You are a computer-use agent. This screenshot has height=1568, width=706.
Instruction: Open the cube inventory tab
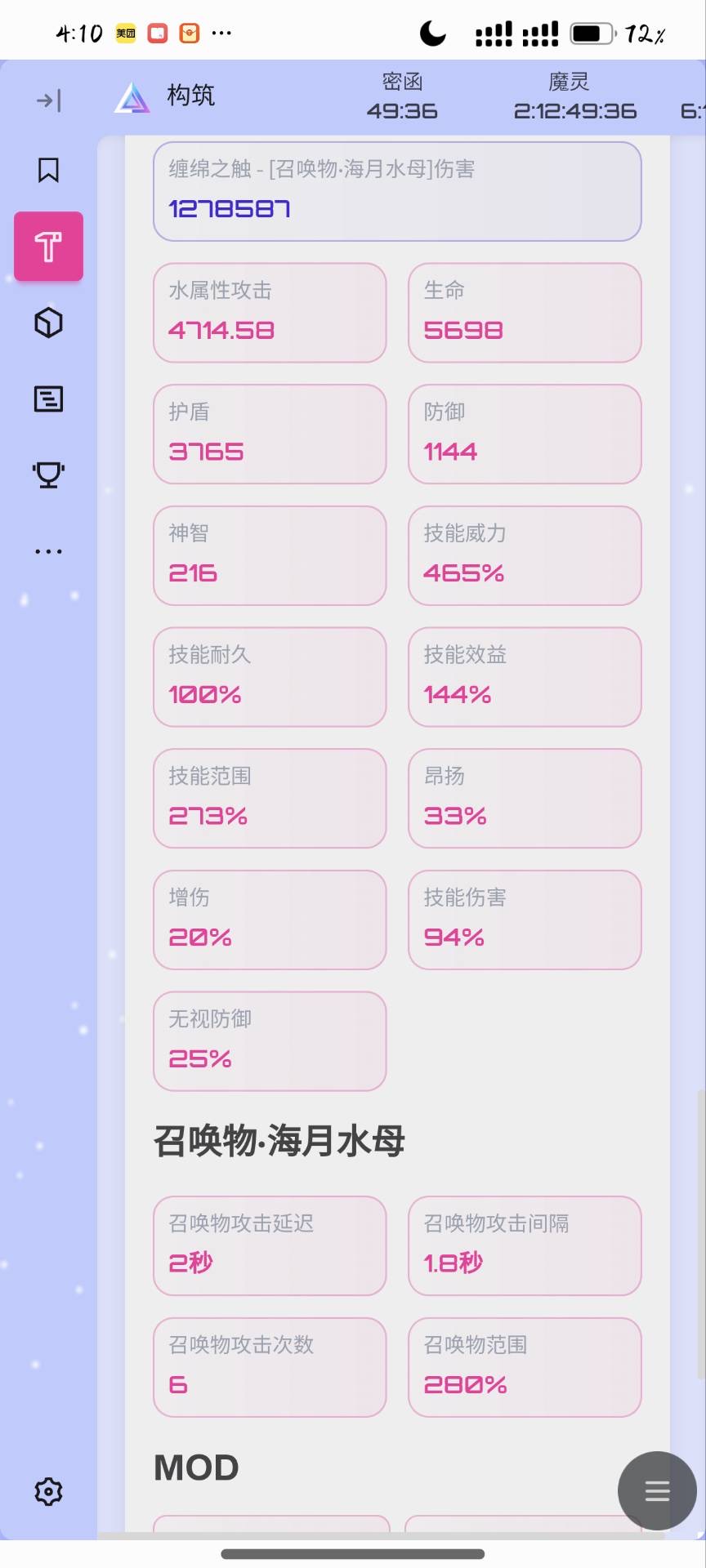pyautogui.click(x=48, y=323)
